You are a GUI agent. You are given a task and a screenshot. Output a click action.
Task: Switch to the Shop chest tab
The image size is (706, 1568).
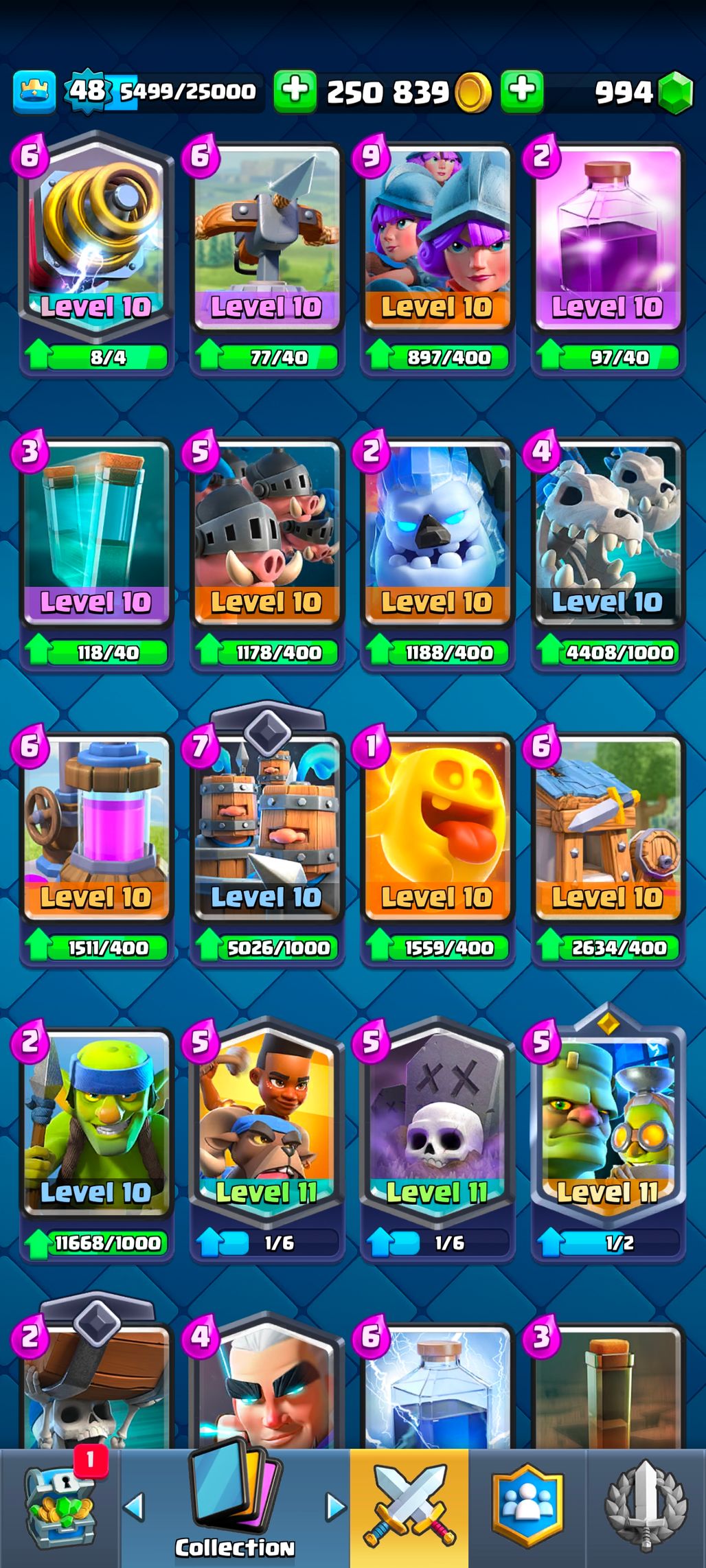(59, 1508)
